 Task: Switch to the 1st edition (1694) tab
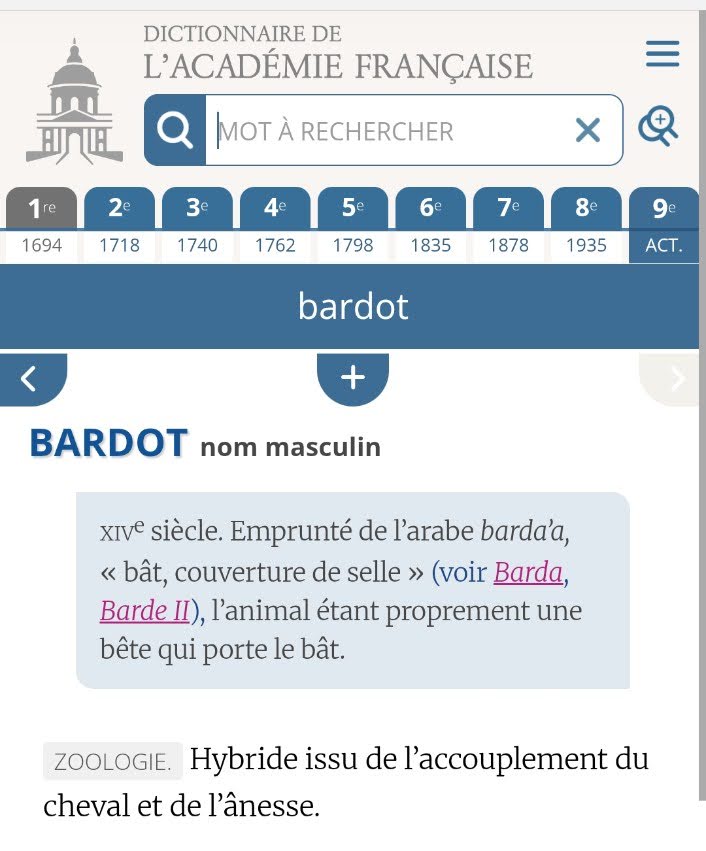point(41,225)
